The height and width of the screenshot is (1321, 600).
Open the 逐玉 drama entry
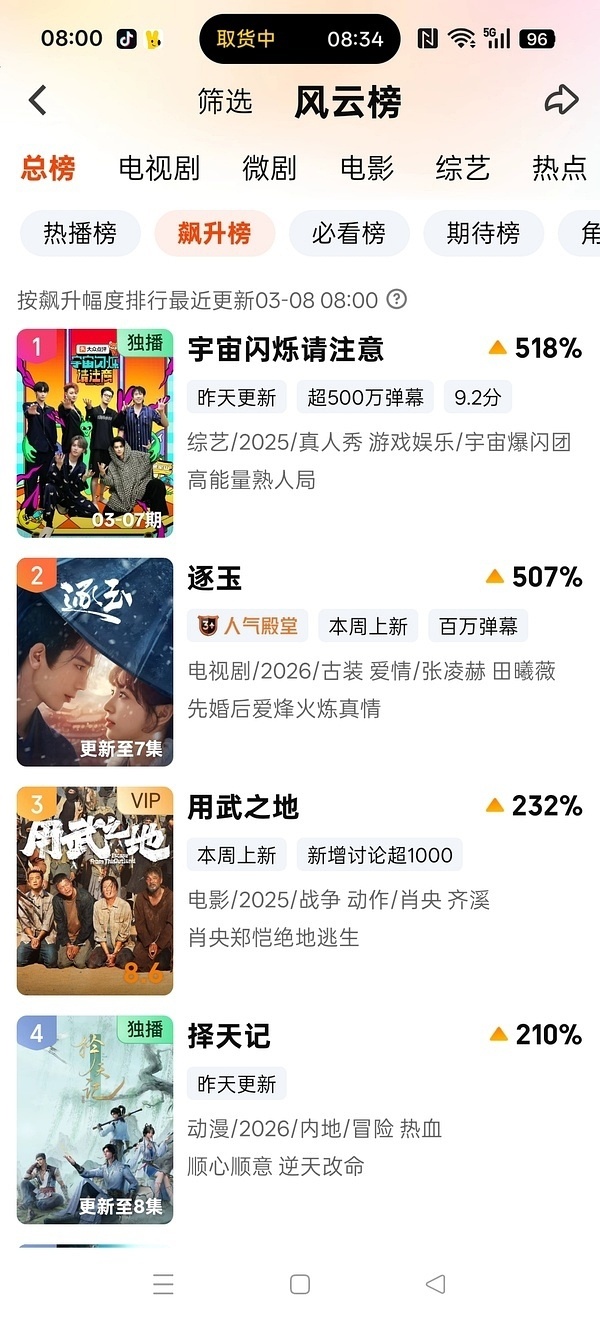point(215,578)
